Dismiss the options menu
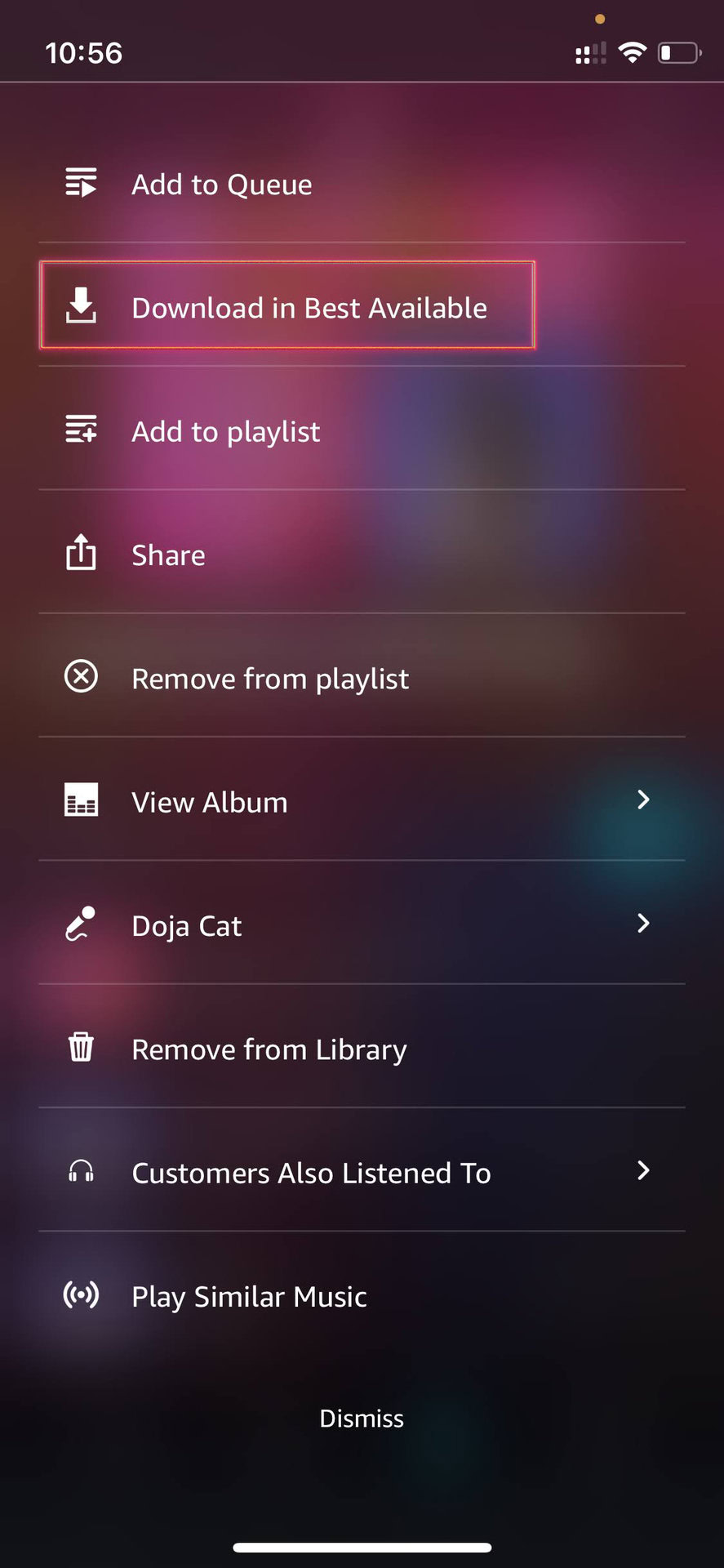Viewport: 724px width, 1568px height. [362, 1419]
